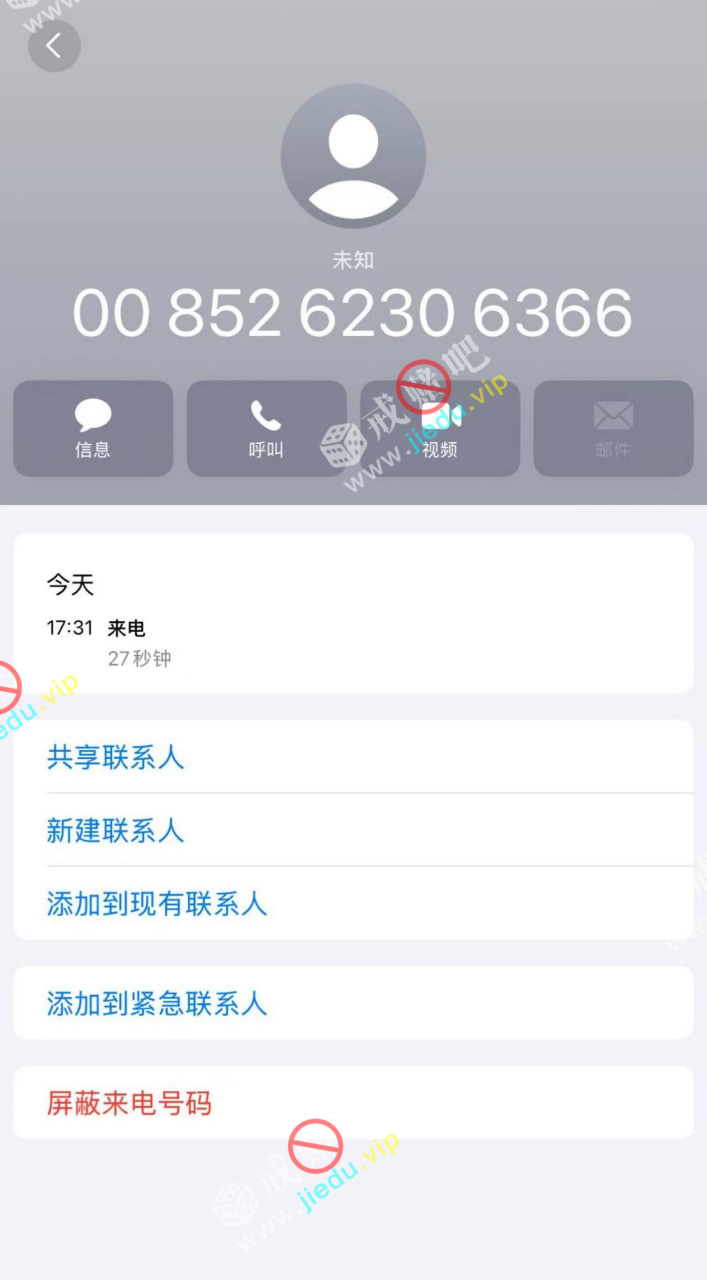This screenshot has height=1280, width=707.
Task: Choose 添加到现有联系人
Action: click(x=157, y=903)
